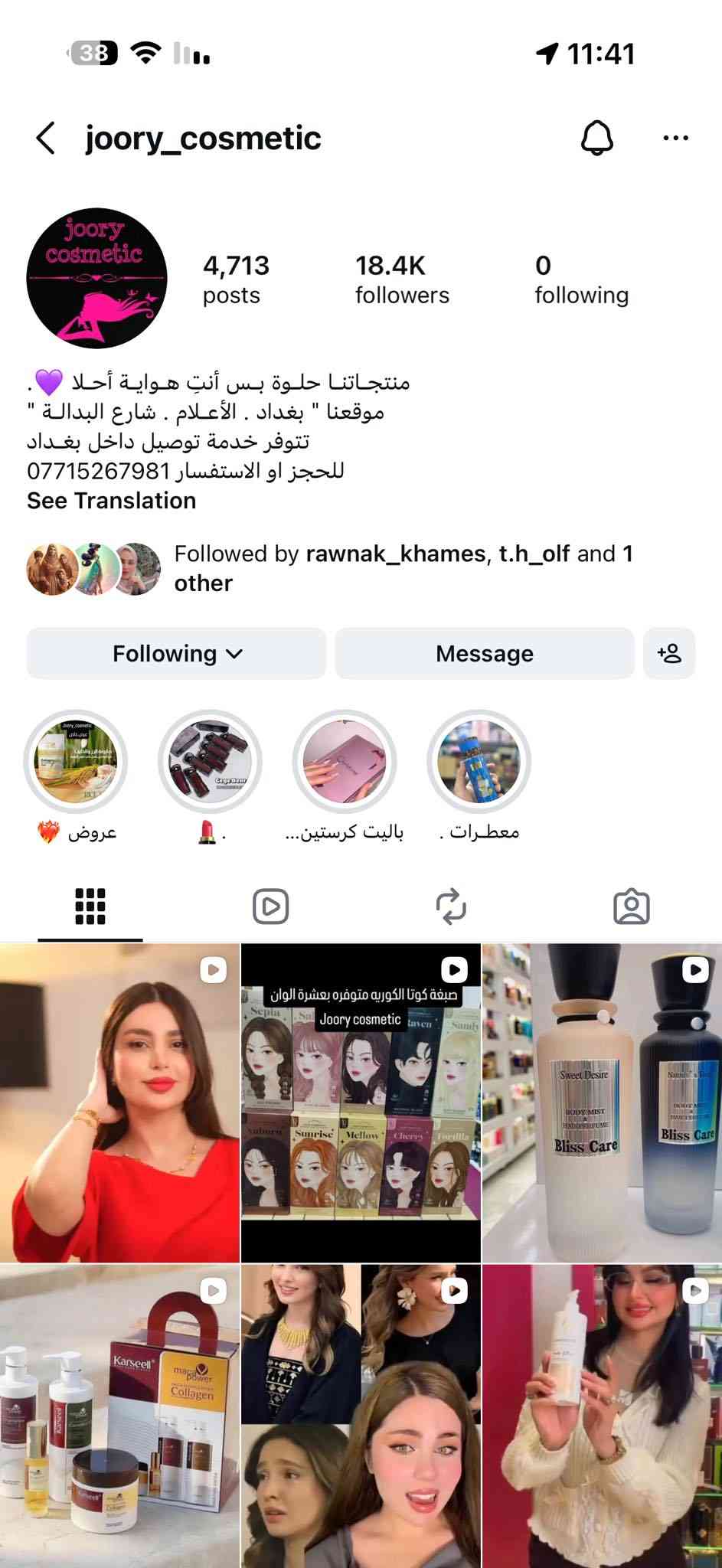
Task: Open the عروض story highlight
Action: pos(76,762)
